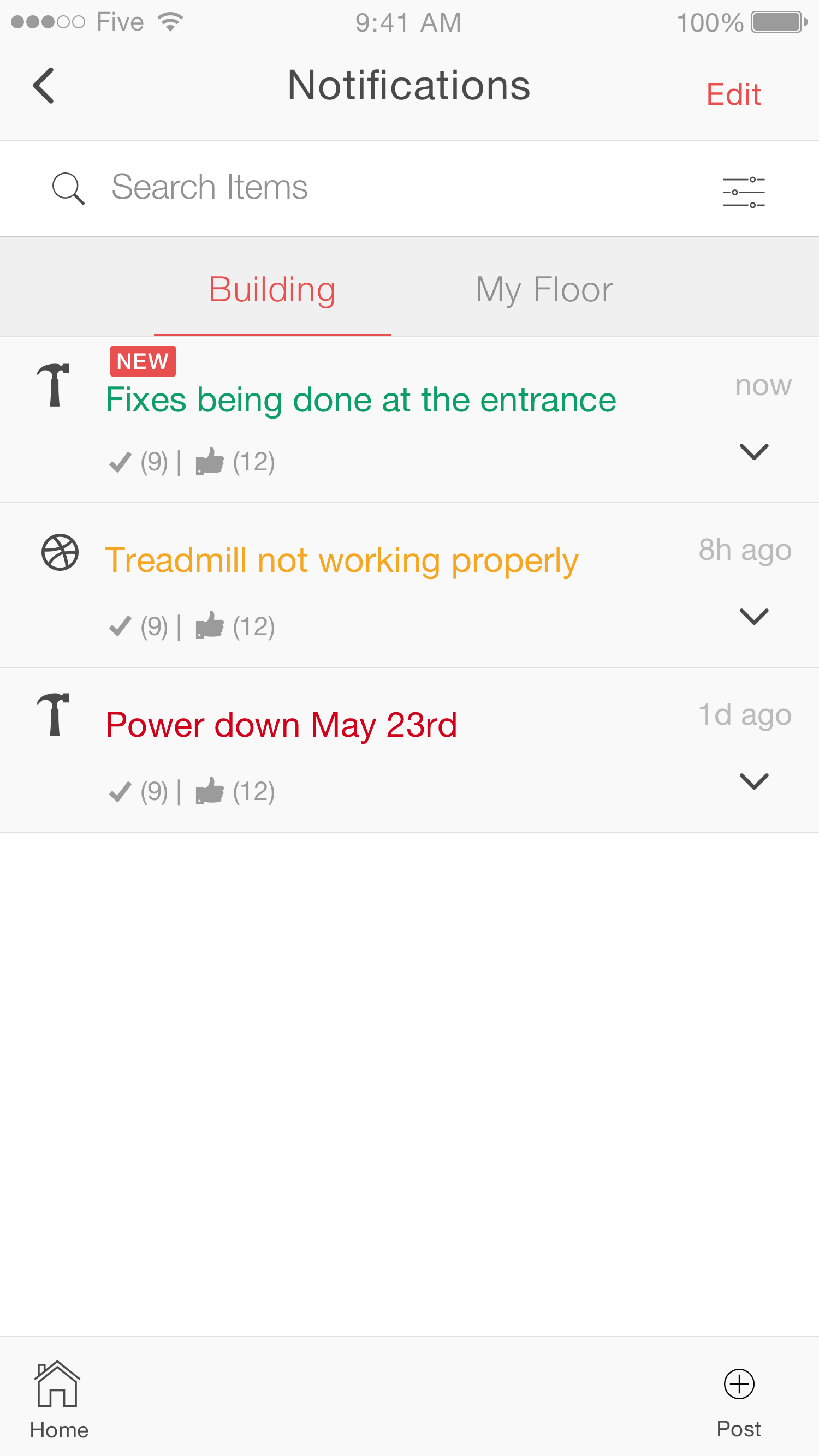Like the Power down May 23rd post

pos(209,790)
